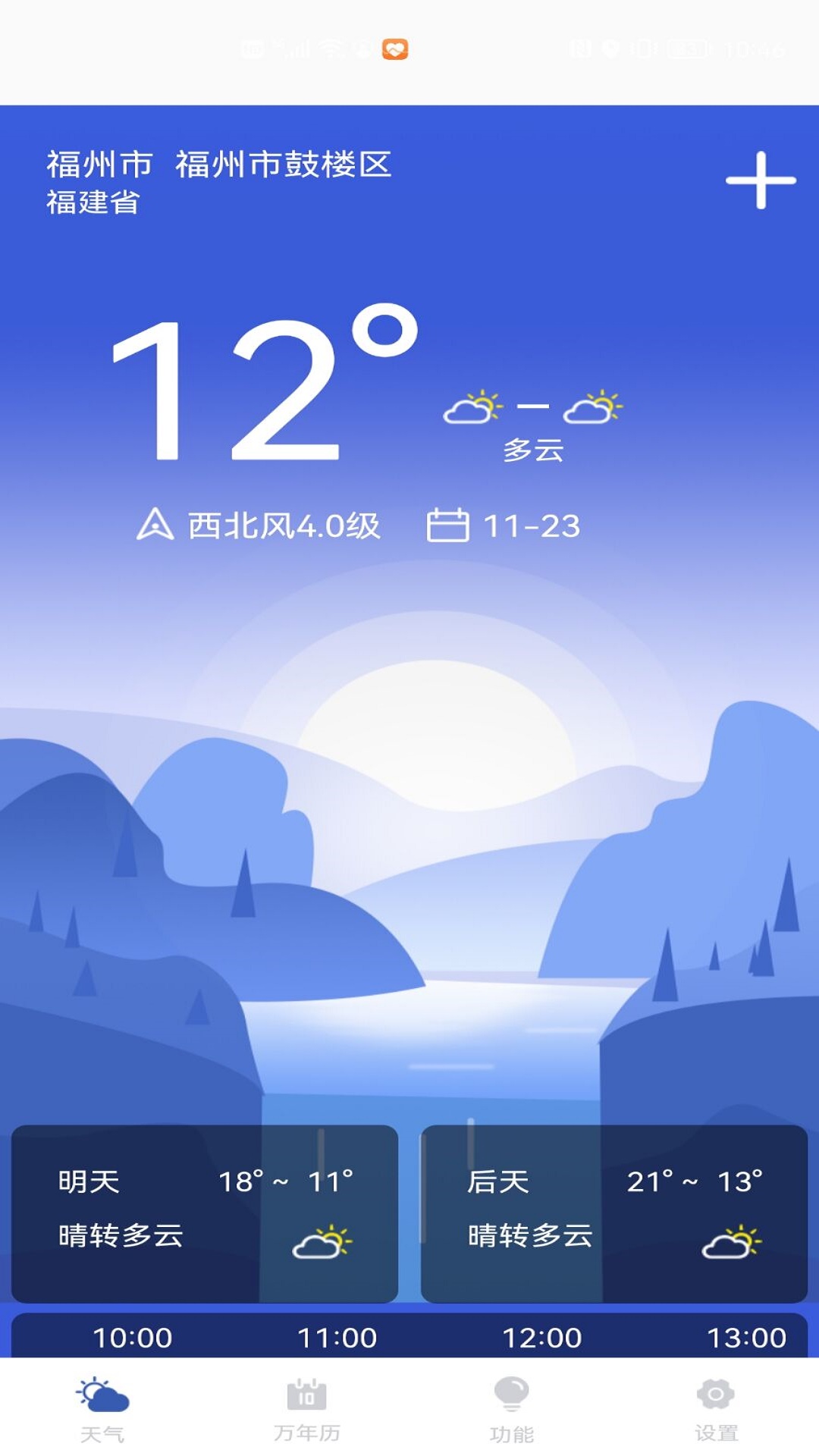
Task: Select the 天气 weather tab
Action: click(x=102, y=1409)
